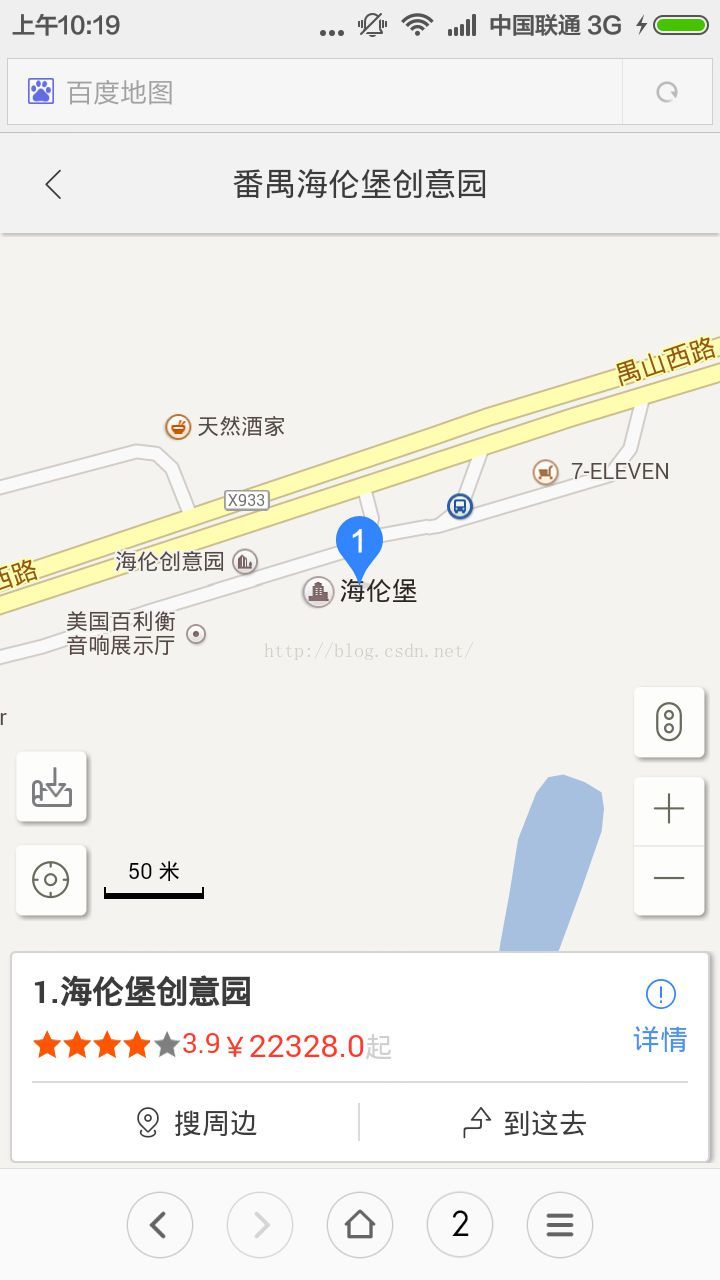The image size is (720, 1280).
Task: Reload the page in the address bar
Action: [x=667, y=92]
